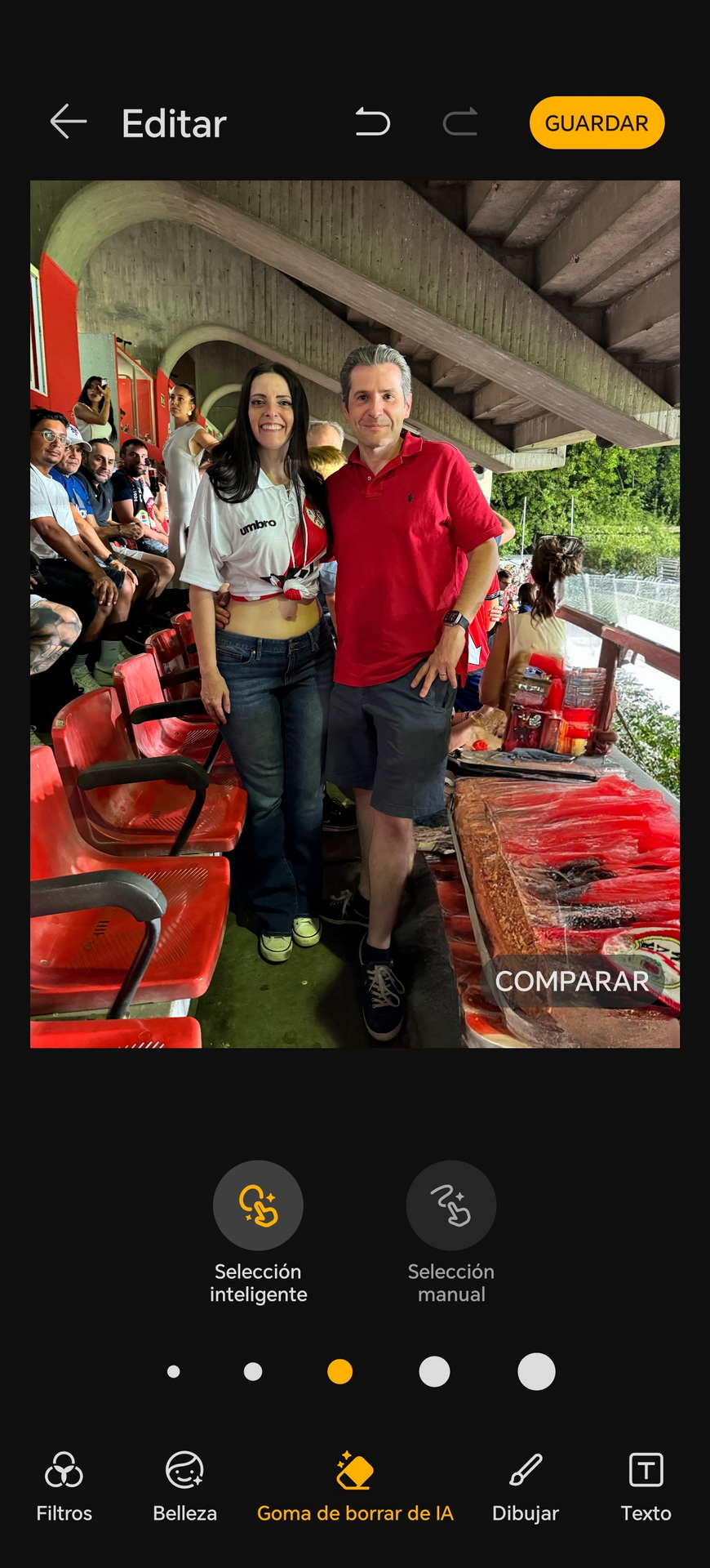710x1568 pixels.
Task: Tap the COMPARAR button
Action: (572, 981)
